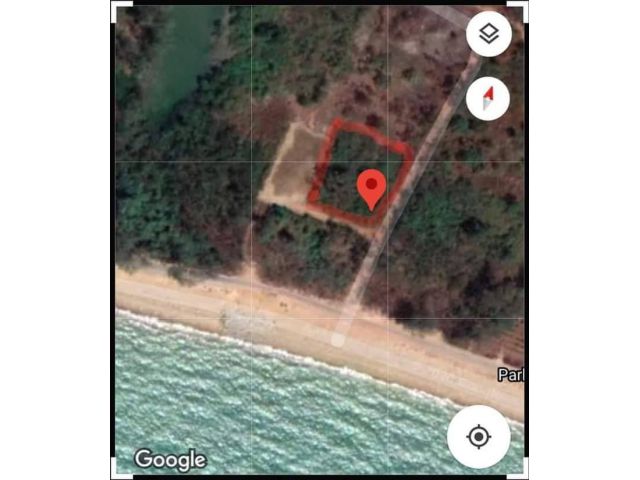Open the map layers selector
640x480 pixels.
click(488, 35)
